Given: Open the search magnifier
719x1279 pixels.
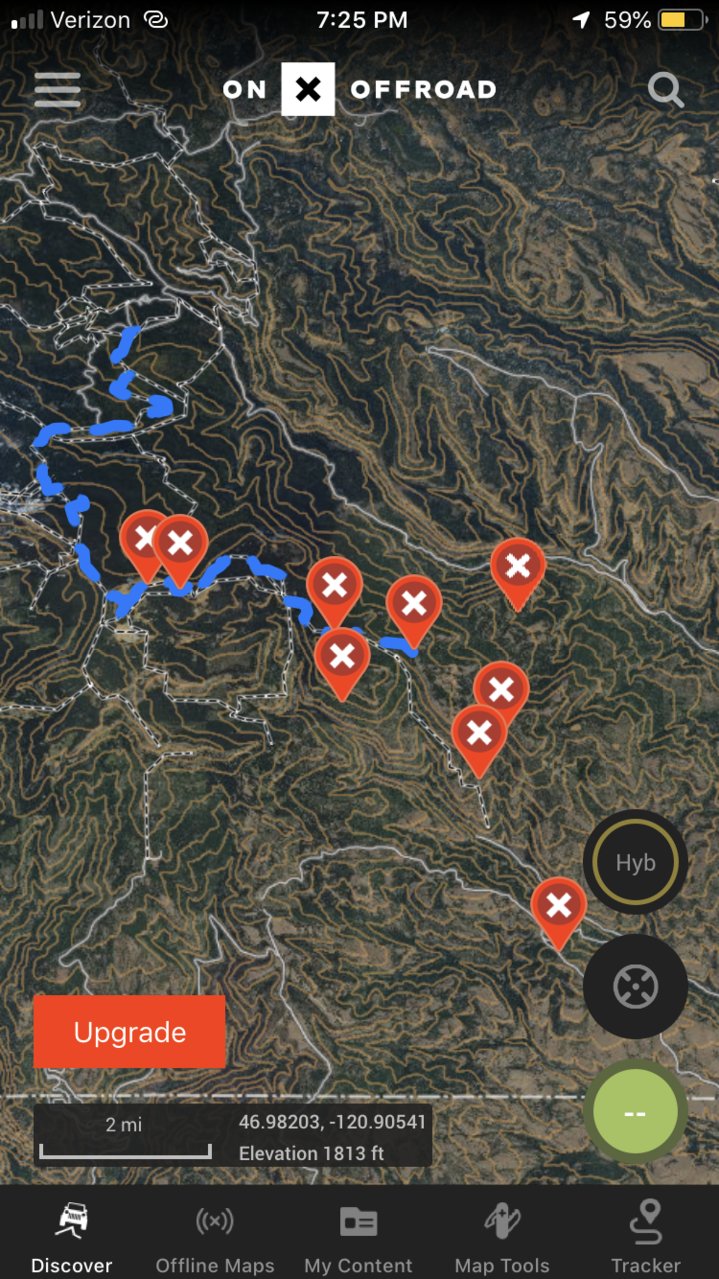Looking at the screenshot, I should tap(665, 90).
